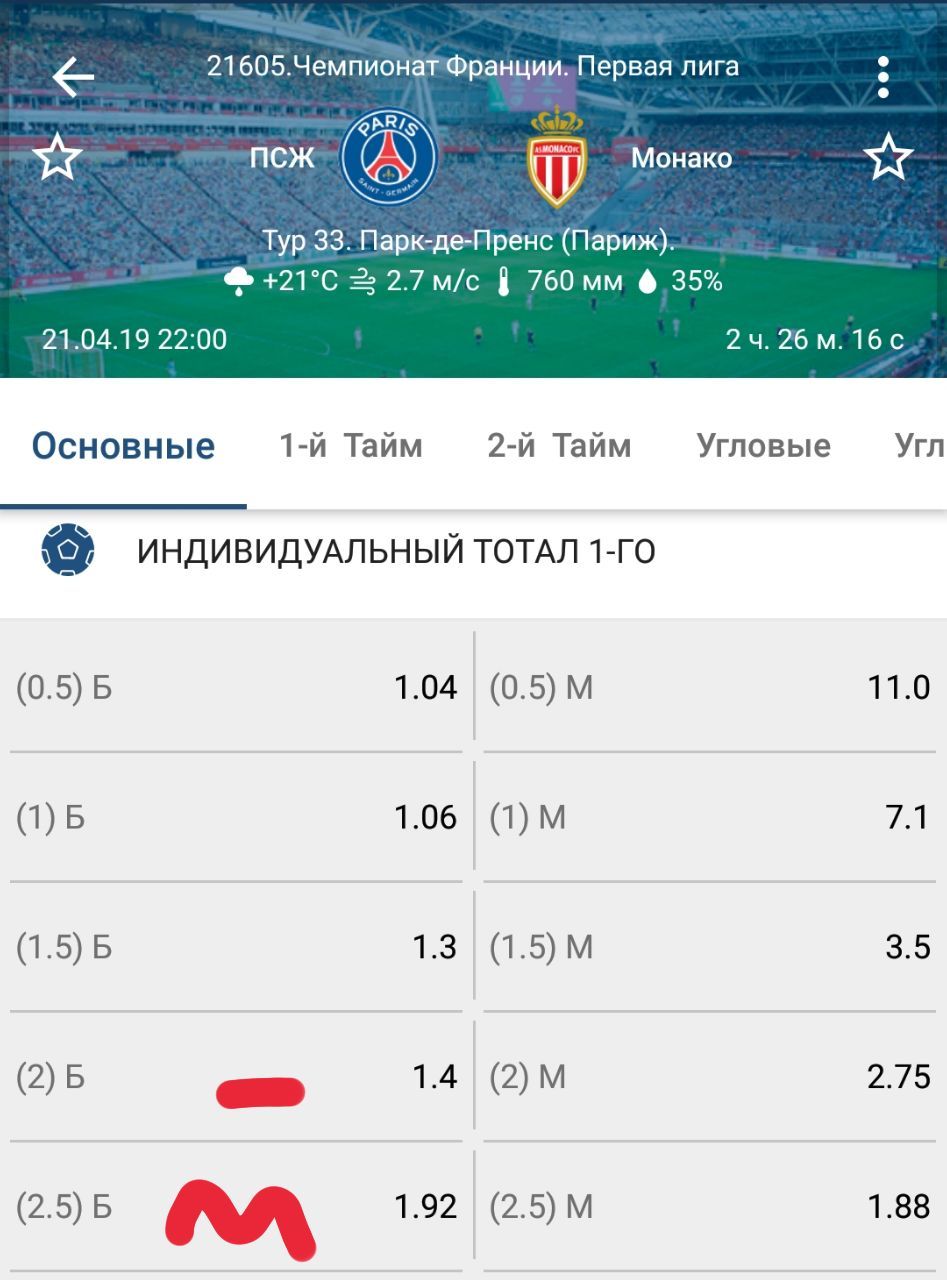This screenshot has height=1280, width=947.
Task: Choose the (0.5) М odds 11.0
Action: click(709, 688)
